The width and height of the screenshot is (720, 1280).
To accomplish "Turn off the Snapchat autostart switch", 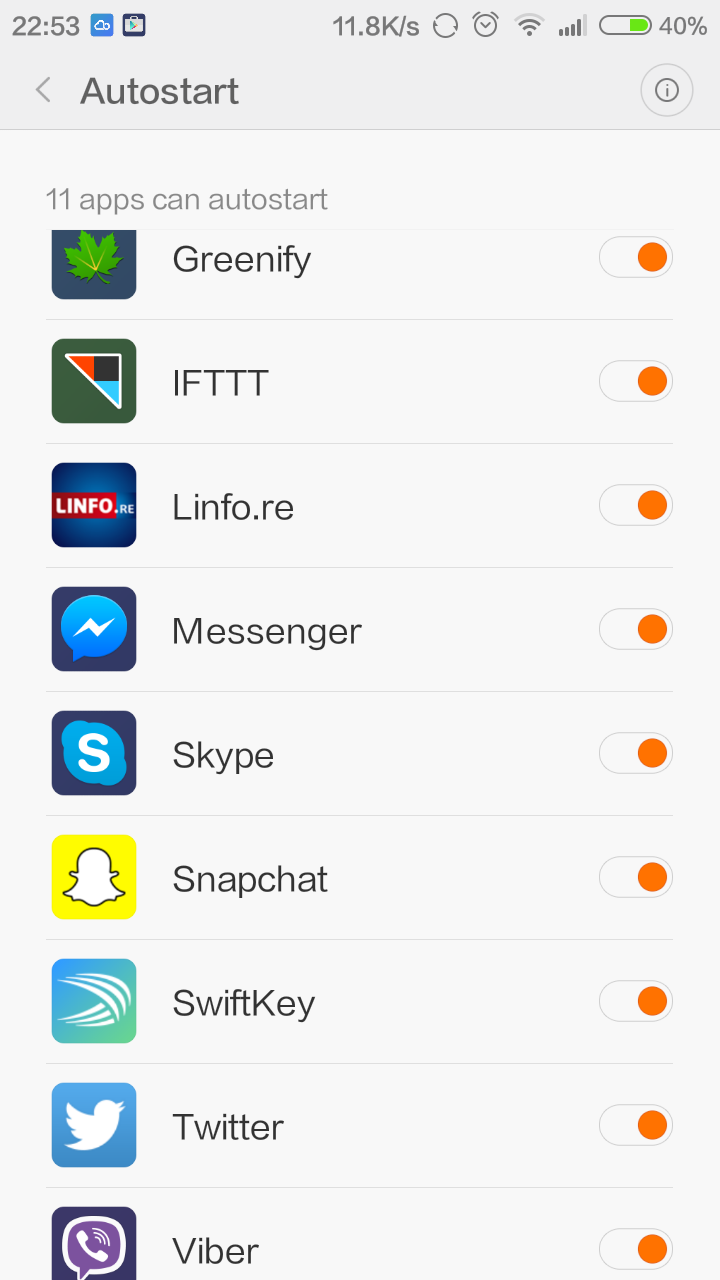I will tap(636, 877).
